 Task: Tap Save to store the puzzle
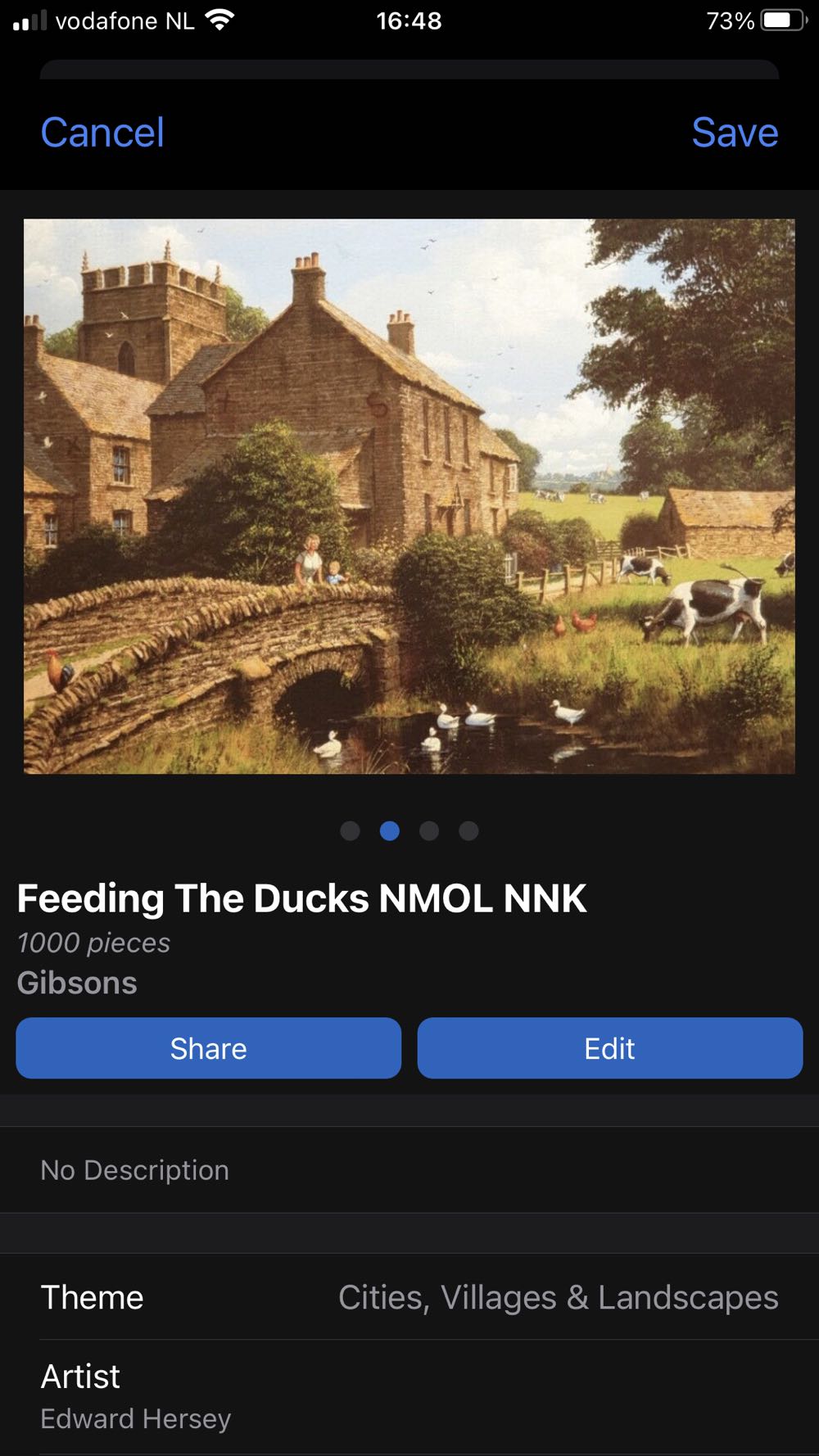[x=735, y=132]
